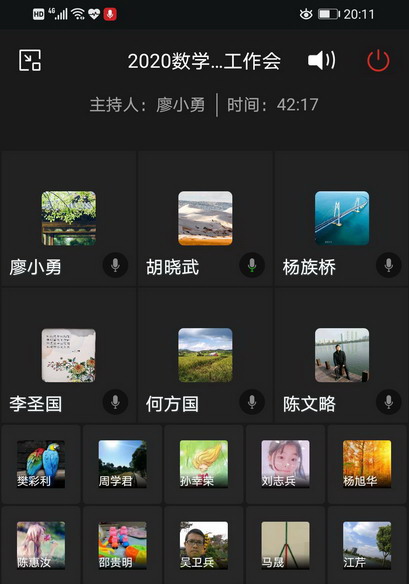The width and height of the screenshot is (409, 584).
Task: Tap the red power icon to leave
Action: [378, 60]
